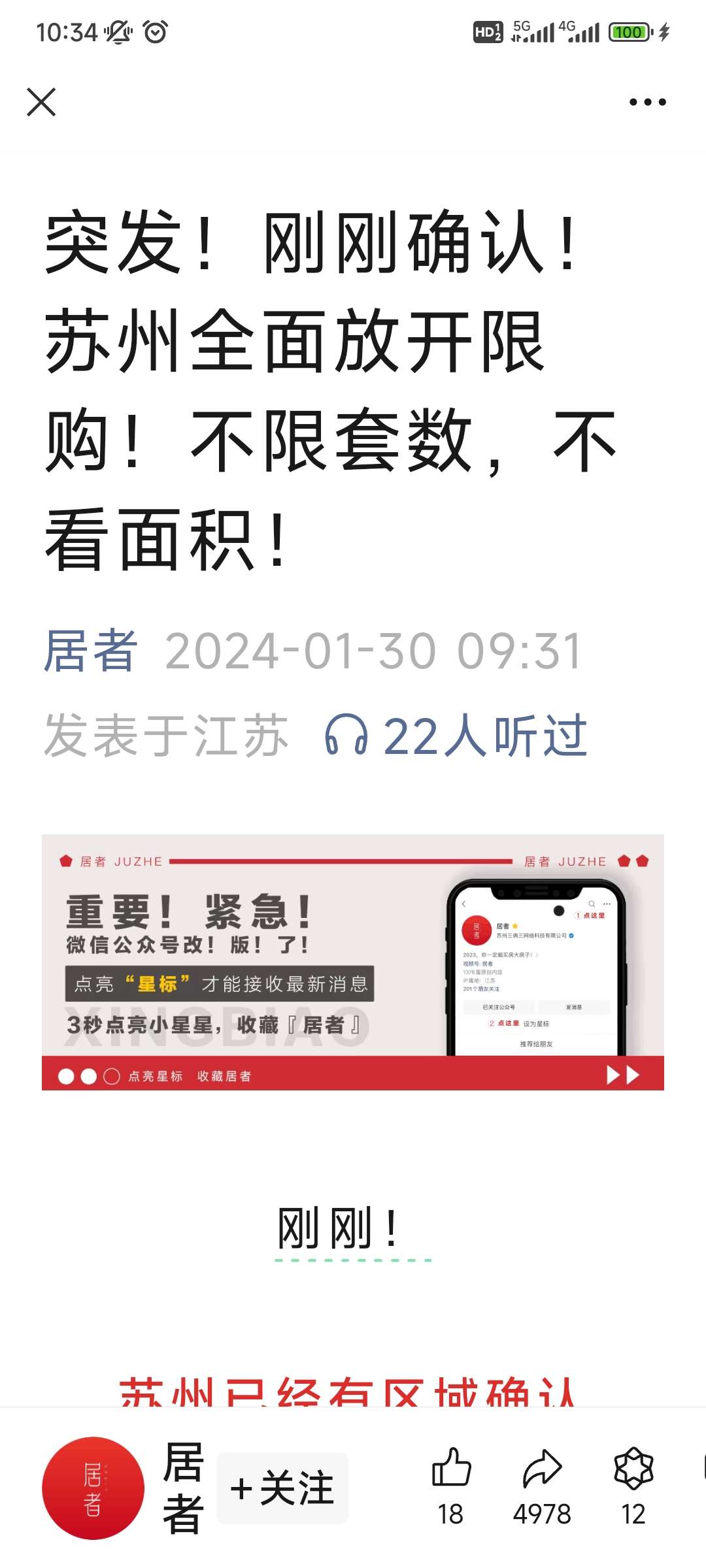Viewport: 706px width, 1568px height.
Task: Open the 点亮星标 banner image
Action: click(353, 962)
